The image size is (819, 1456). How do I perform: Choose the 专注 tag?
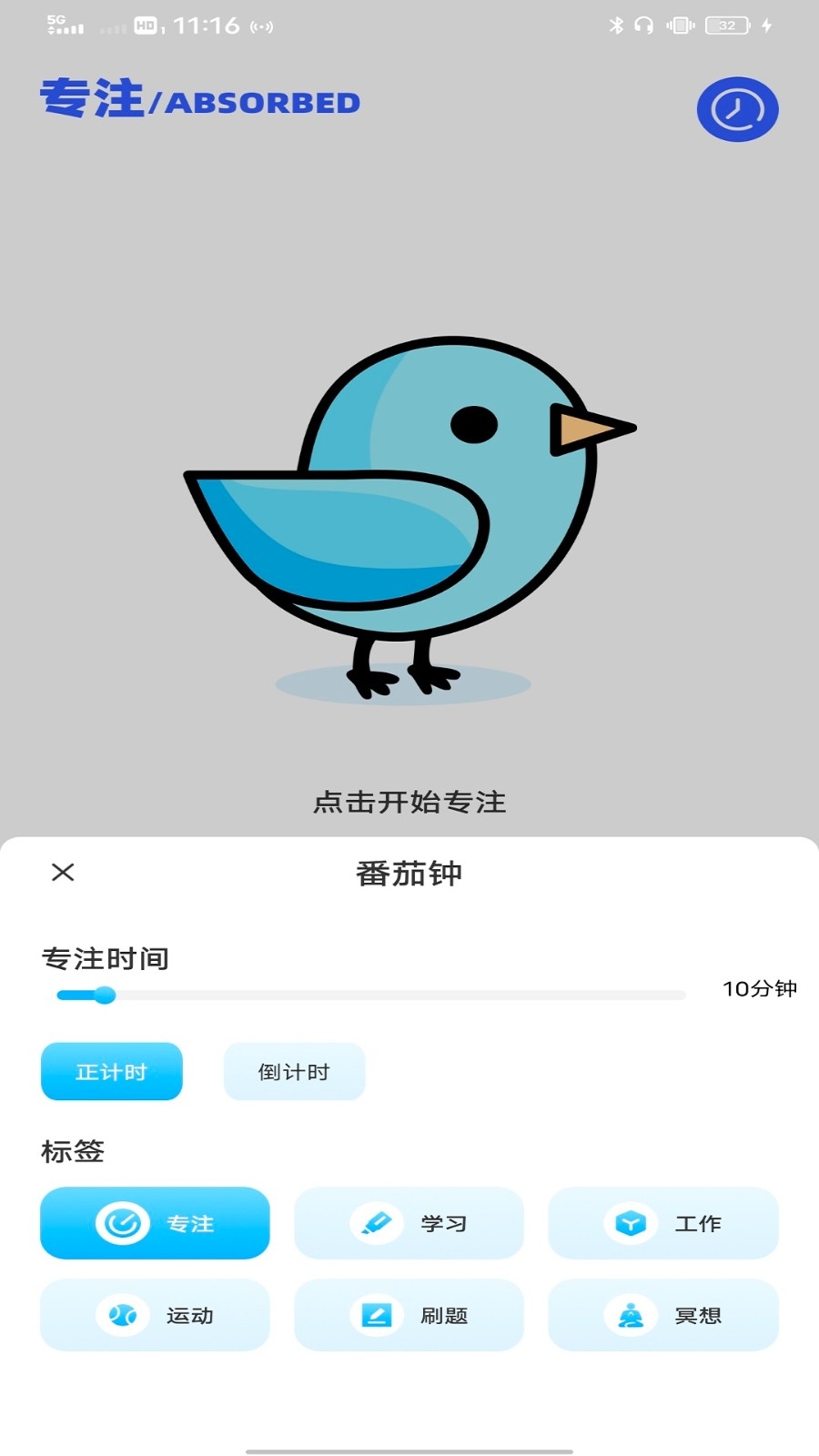(x=155, y=1223)
